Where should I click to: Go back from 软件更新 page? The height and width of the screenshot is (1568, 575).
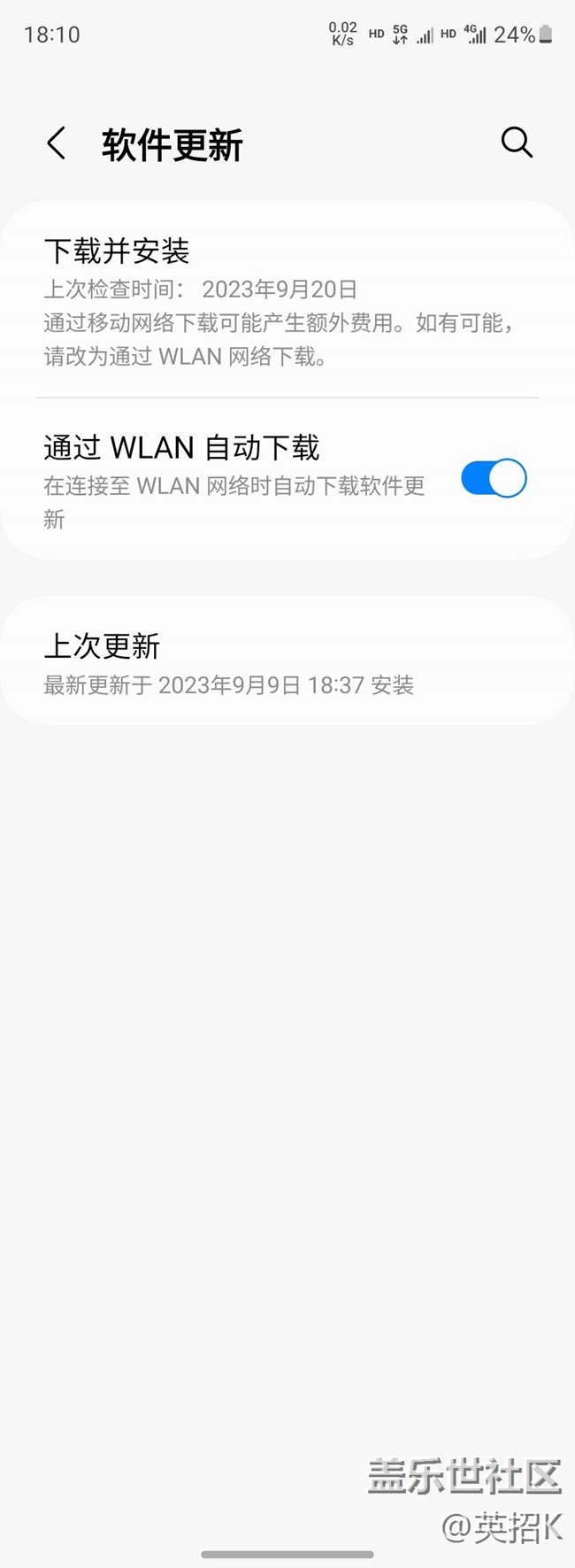(x=57, y=143)
